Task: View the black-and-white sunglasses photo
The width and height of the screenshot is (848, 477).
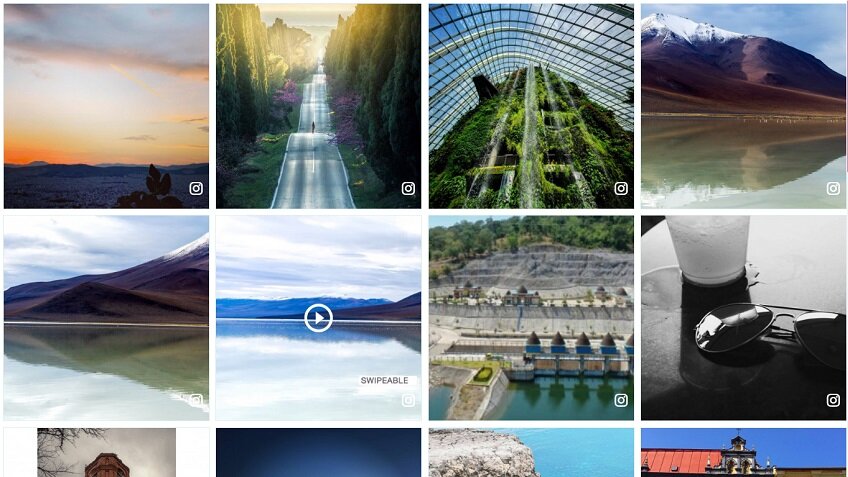Action: (743, 318)
